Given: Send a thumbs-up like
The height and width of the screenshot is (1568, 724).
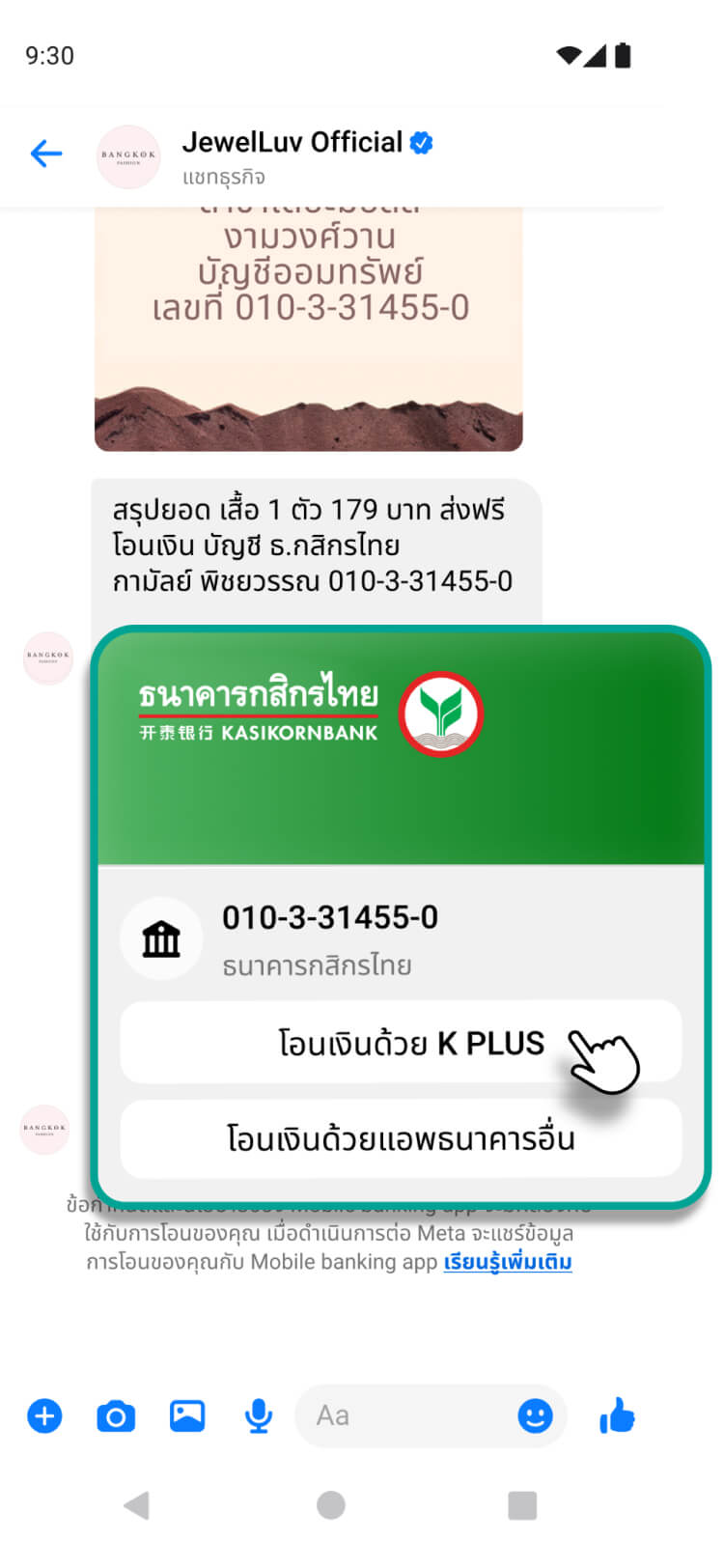Looking at the screenshot, I should pos(617,1416).
